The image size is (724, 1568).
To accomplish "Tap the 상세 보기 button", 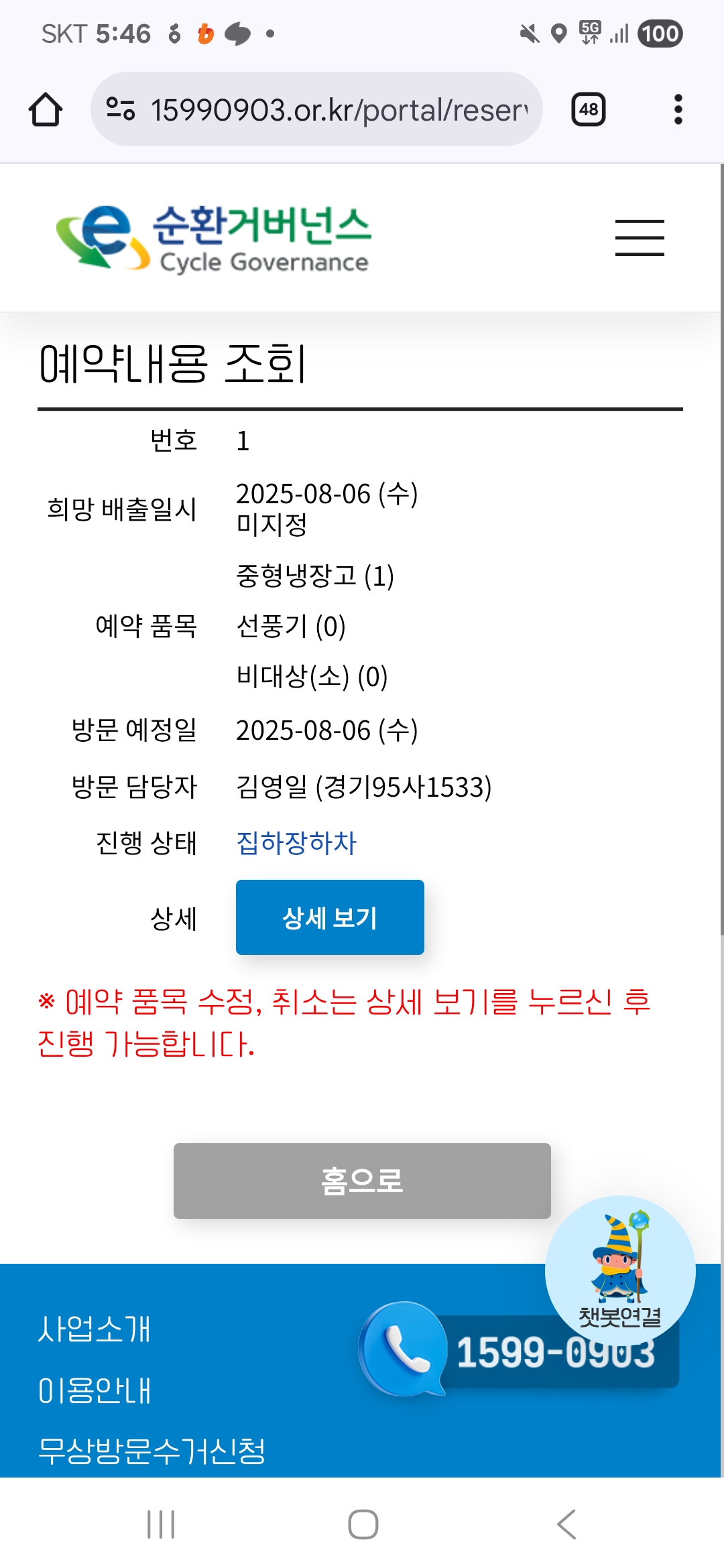I will pyautogui.click(x=330, y=917).
